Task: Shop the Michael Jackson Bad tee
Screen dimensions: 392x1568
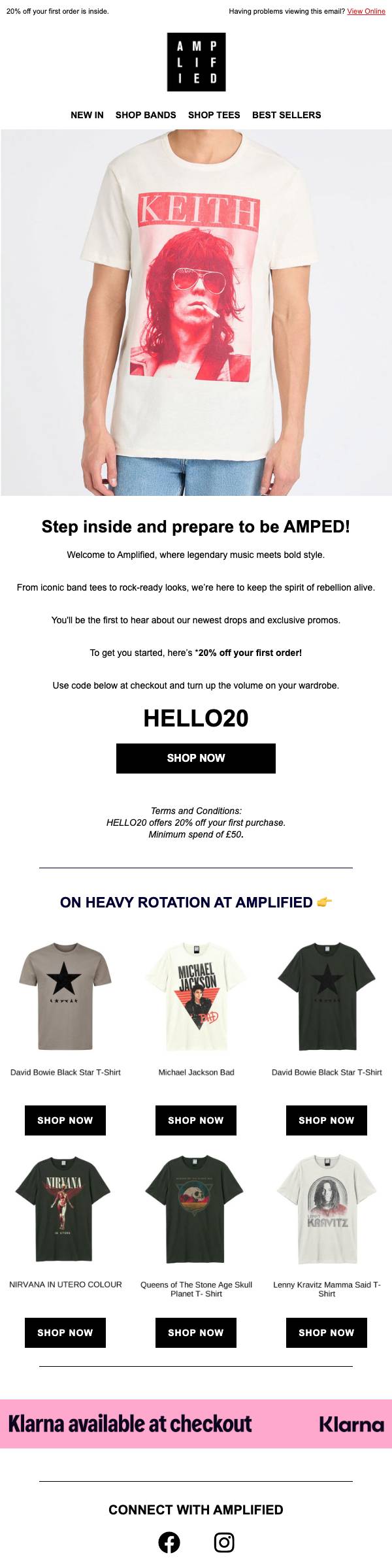Action: 196,1120
